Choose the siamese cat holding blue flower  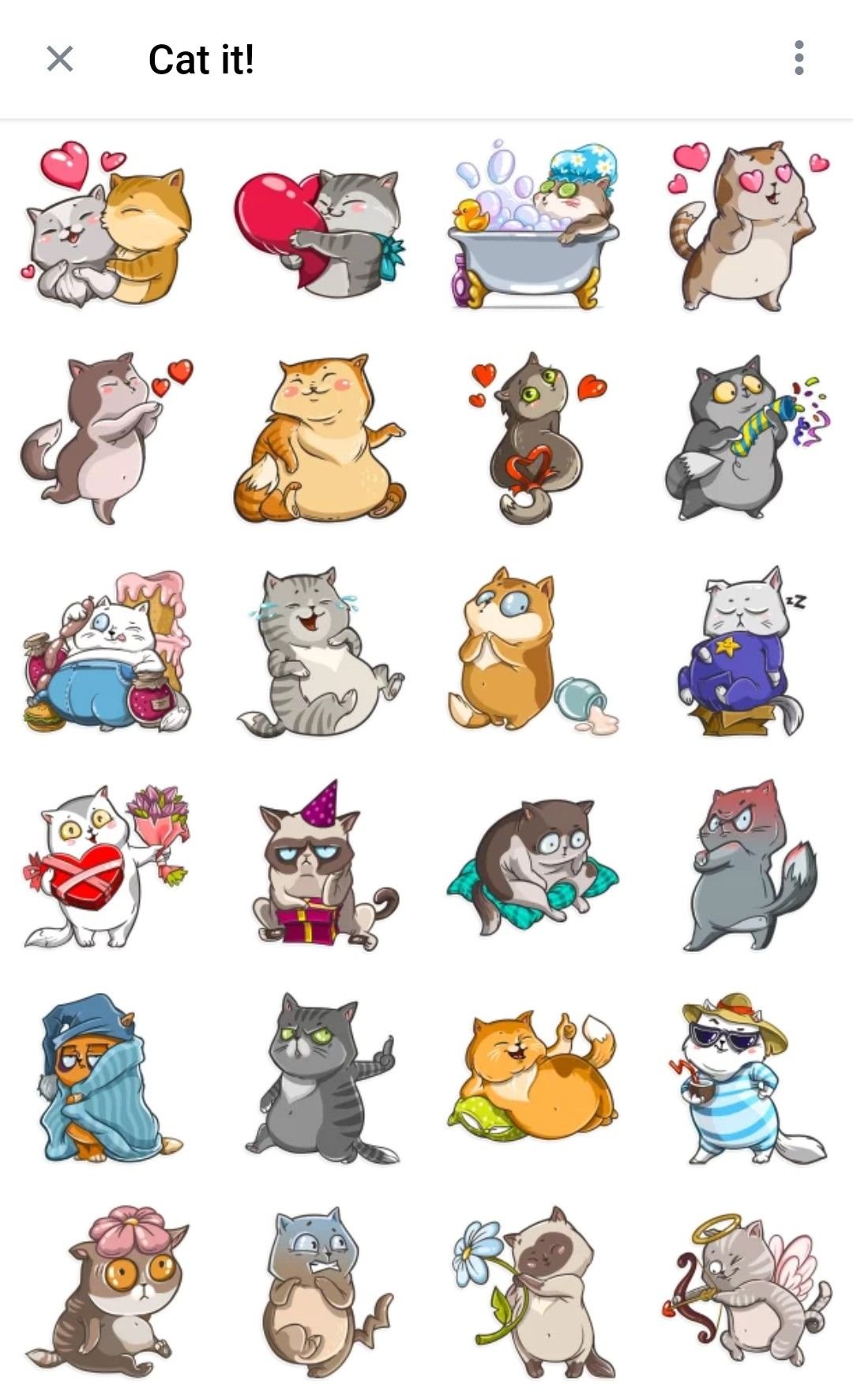coord(533,1292)
